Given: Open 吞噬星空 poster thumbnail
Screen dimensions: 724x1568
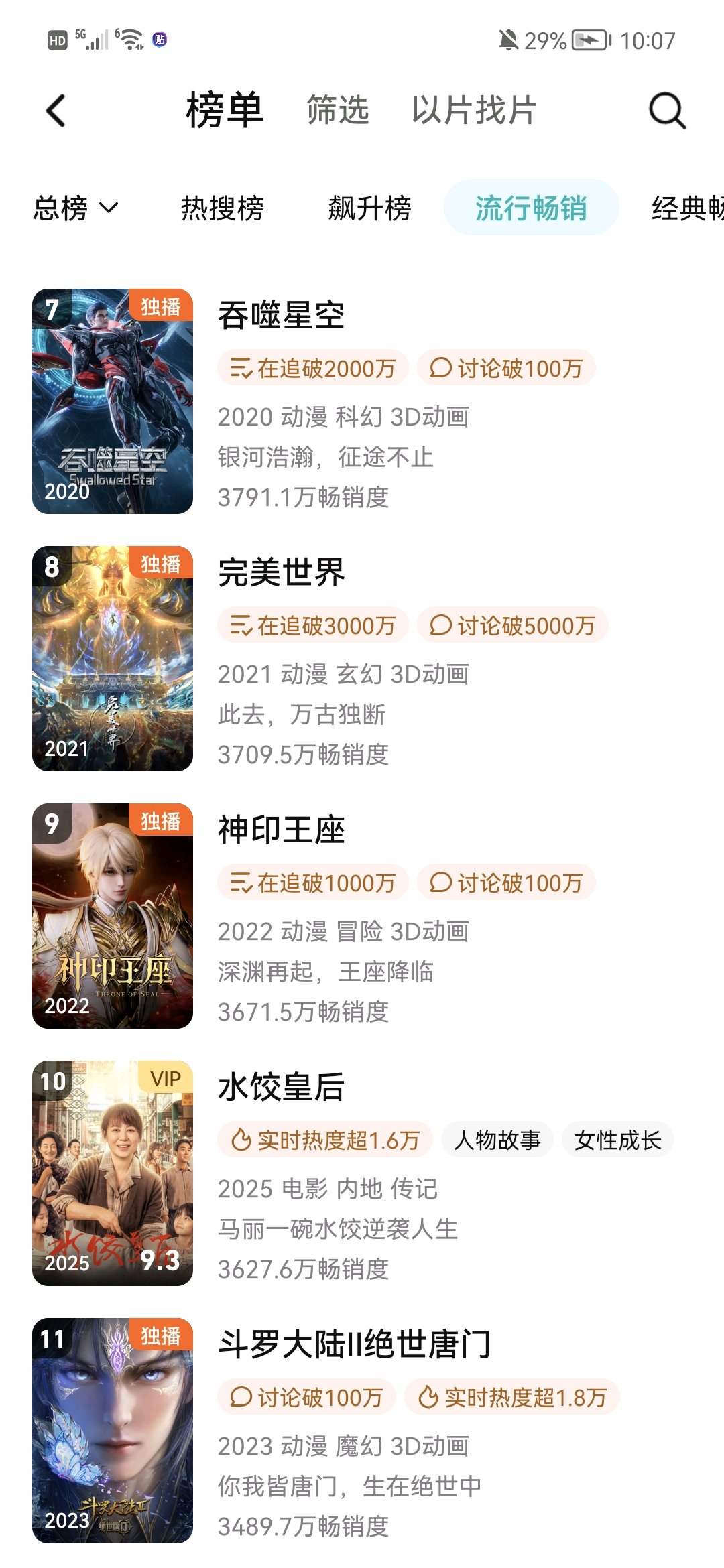Looking at the screenshot, I should pos(113,401).
